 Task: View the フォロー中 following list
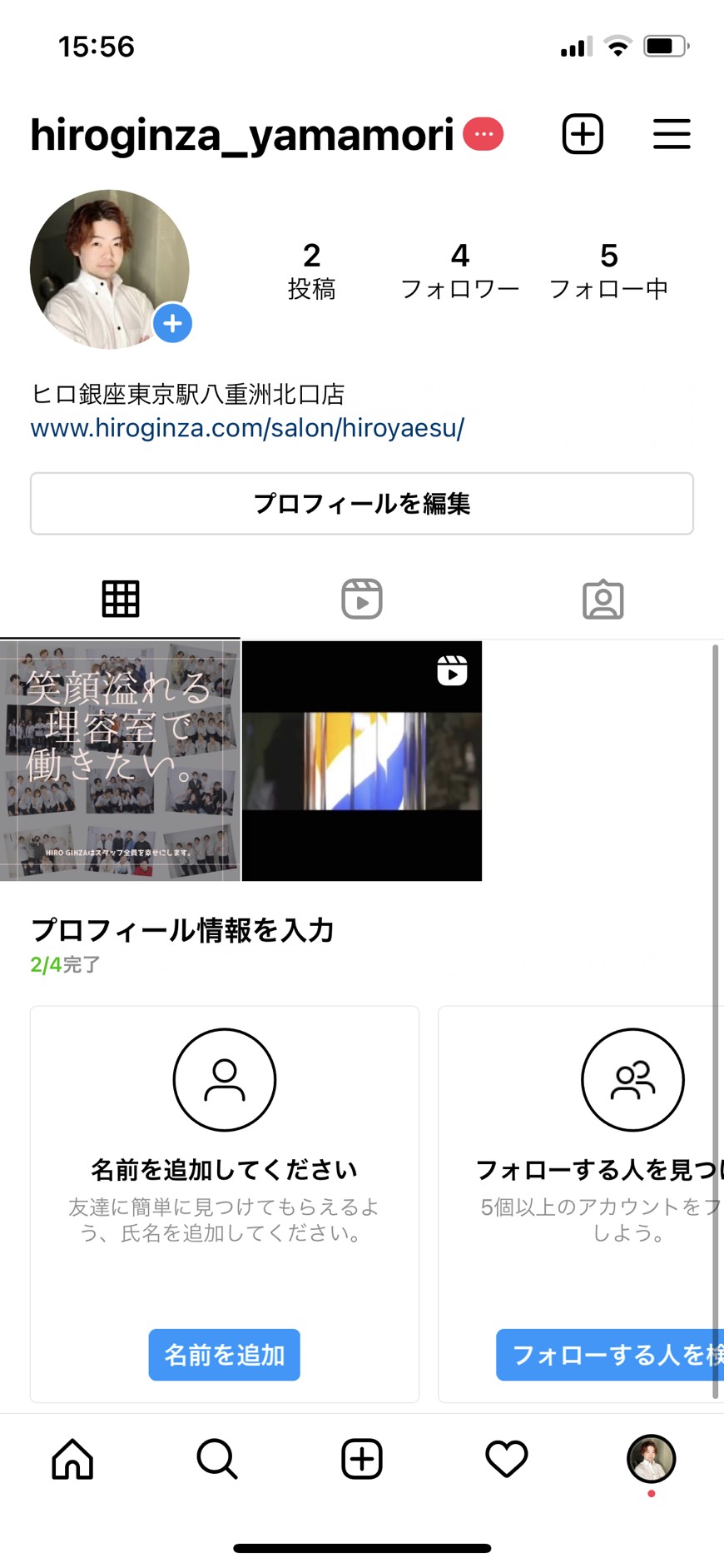pos(608,271)
